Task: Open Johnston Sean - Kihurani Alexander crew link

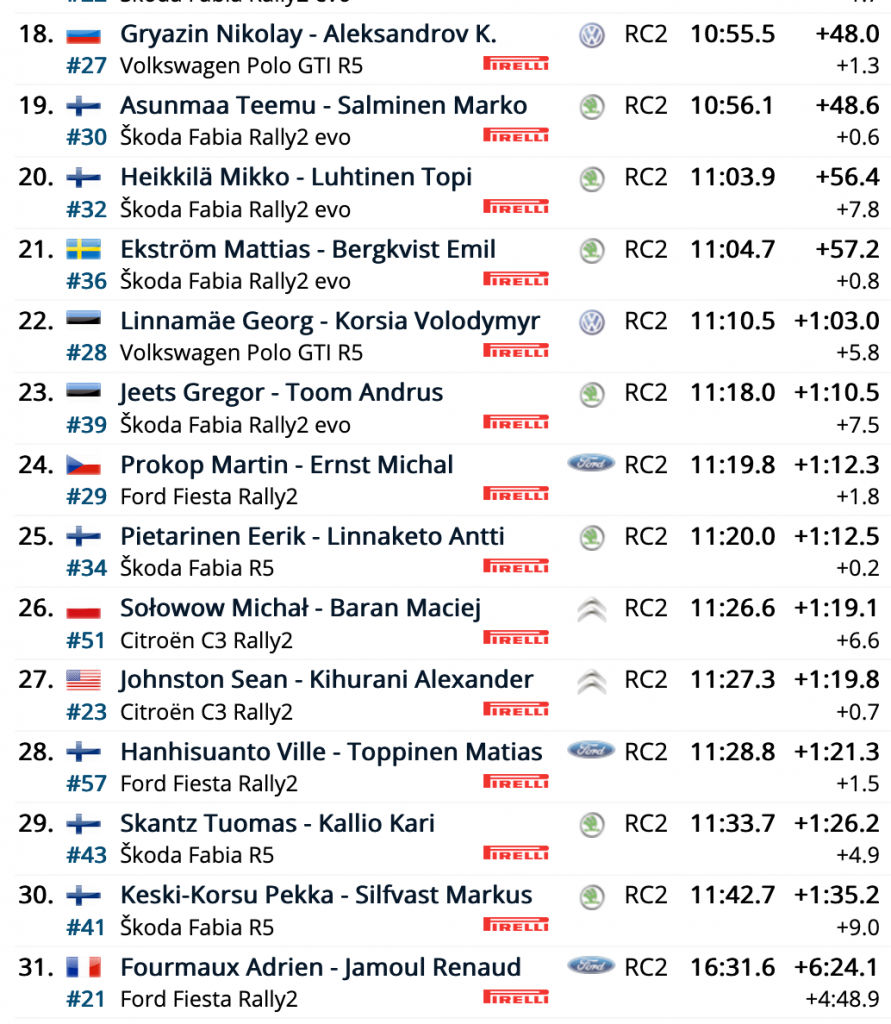Action: pyautogui.click(x=326, y=680)
